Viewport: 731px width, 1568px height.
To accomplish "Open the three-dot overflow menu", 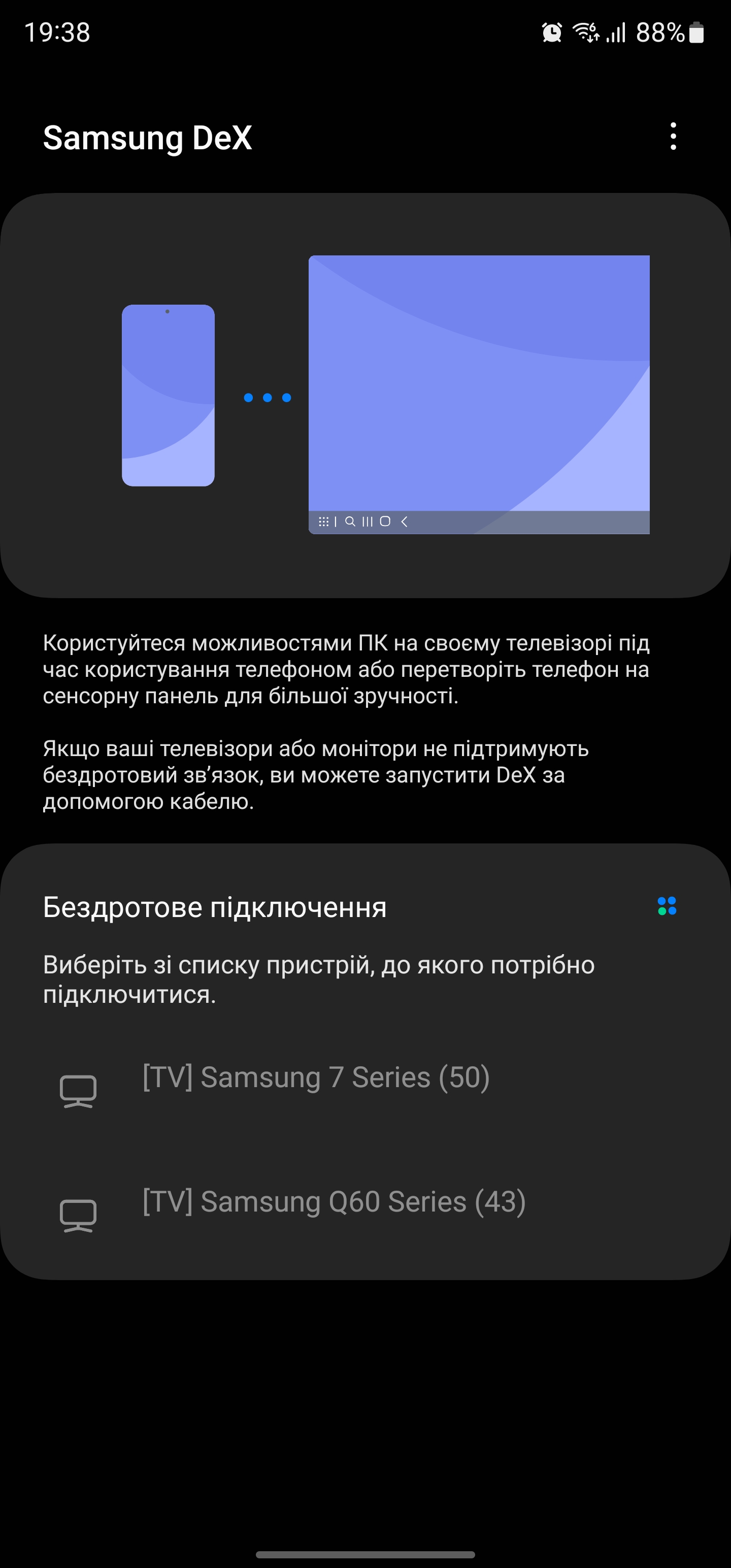I will 673,137.
